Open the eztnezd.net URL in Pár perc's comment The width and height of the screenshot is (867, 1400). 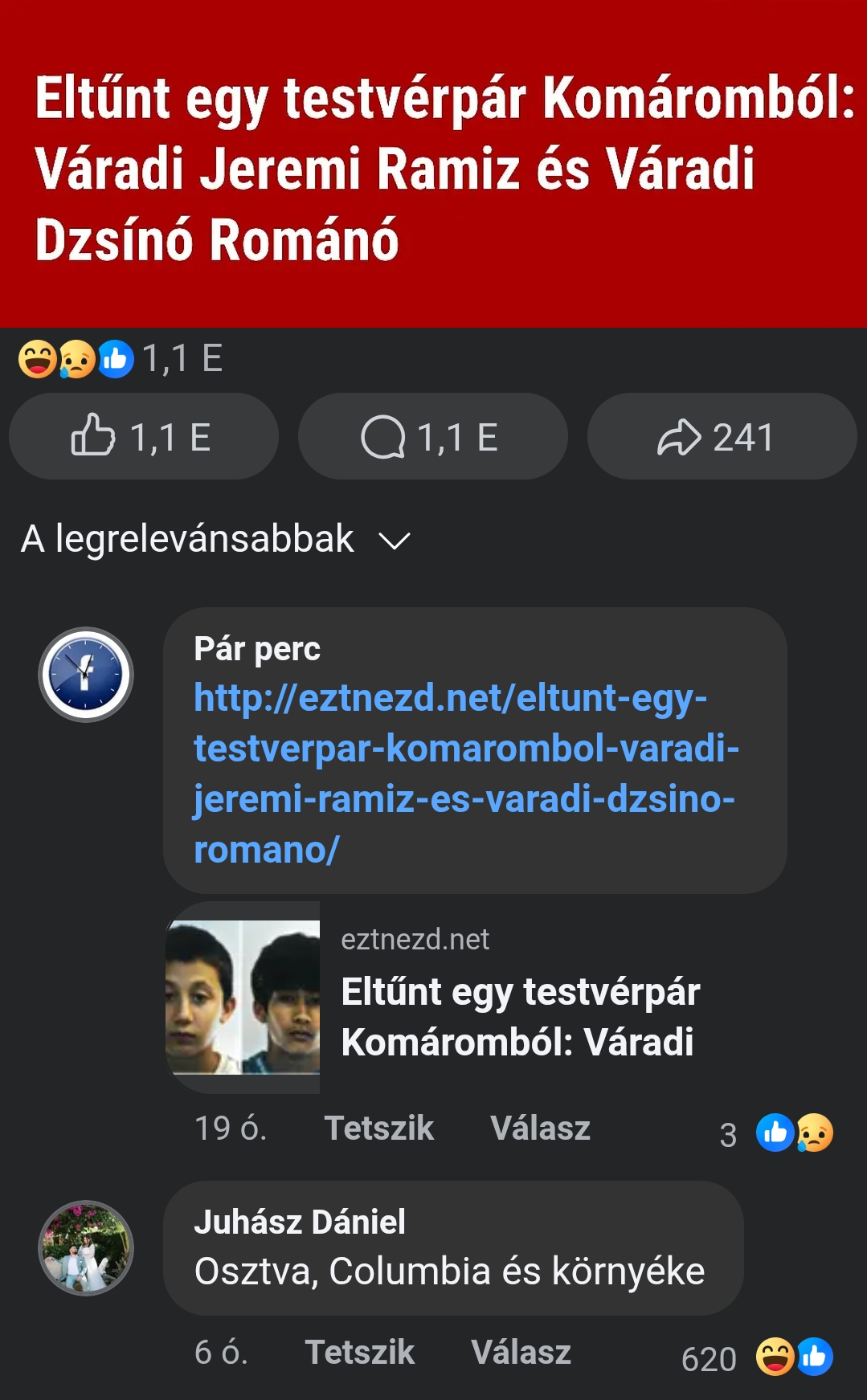tap(464, 773)
